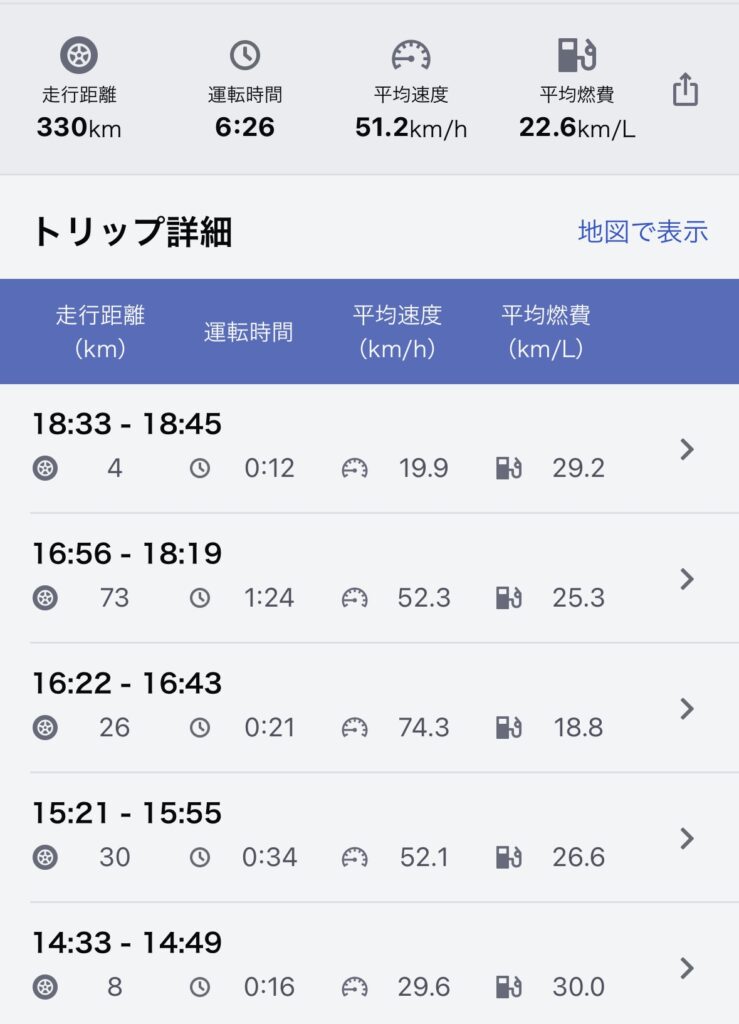This screenshot has height=1024, width=739.
Task: Open the 地図で表示 map view link
Action: [642, 232]
